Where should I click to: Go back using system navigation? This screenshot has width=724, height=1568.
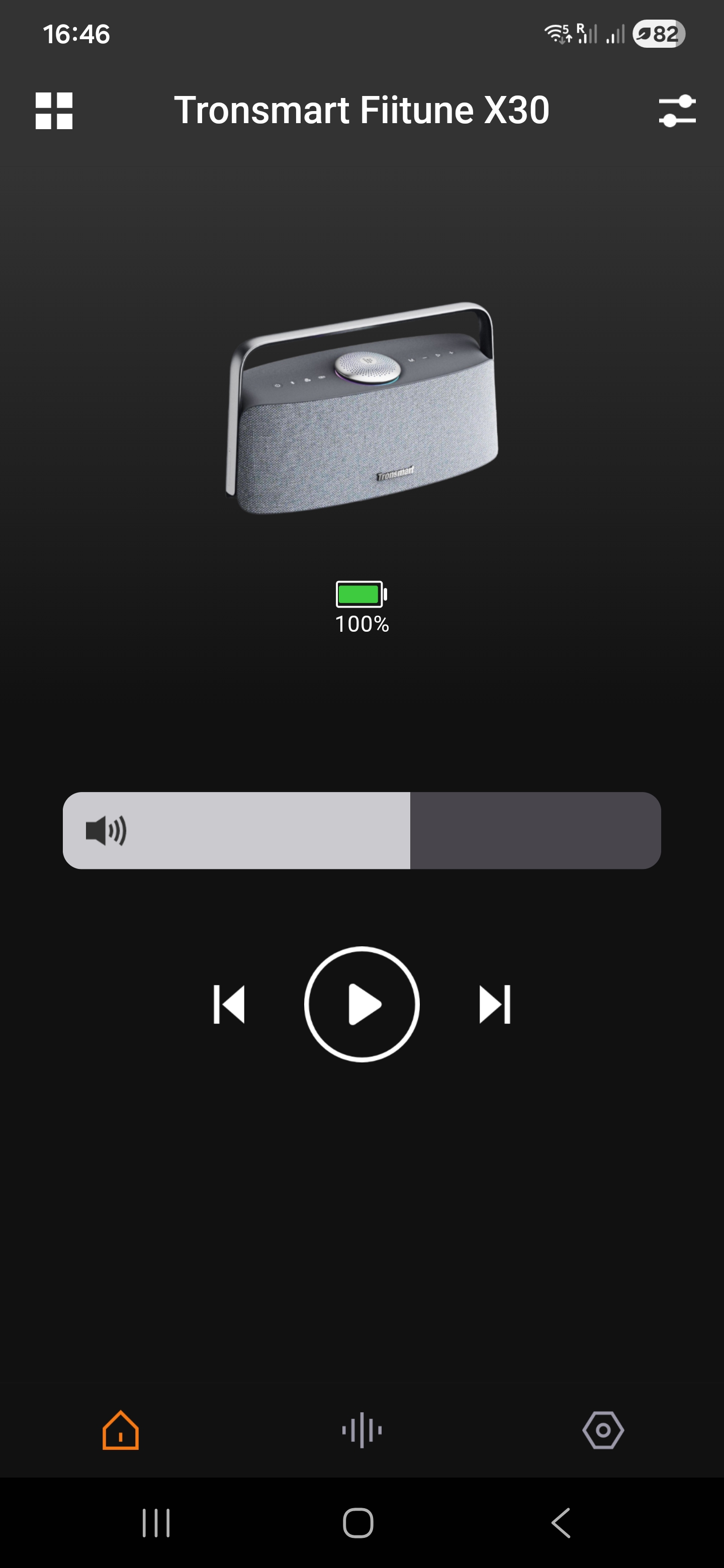pyautogui.click(x=561, y=1523)
